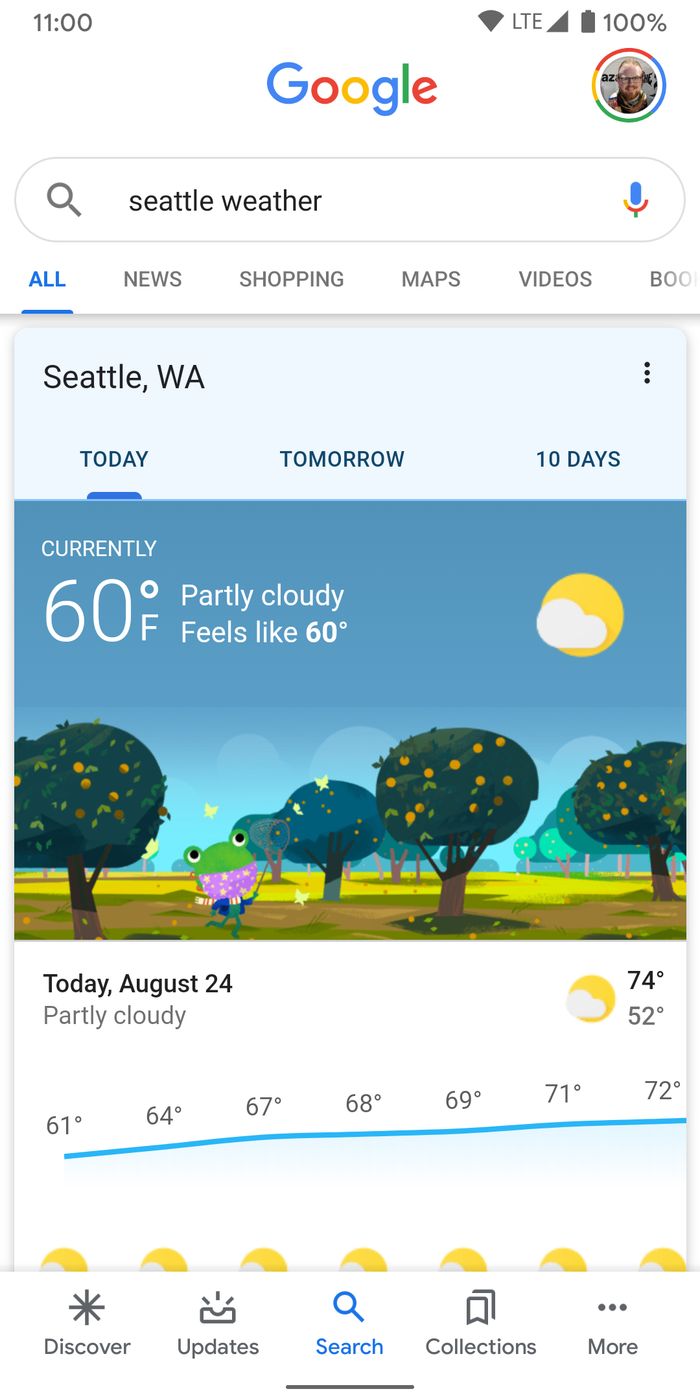Open the More menu
Screen dimensions: 700x1400
pos(612,1324)
